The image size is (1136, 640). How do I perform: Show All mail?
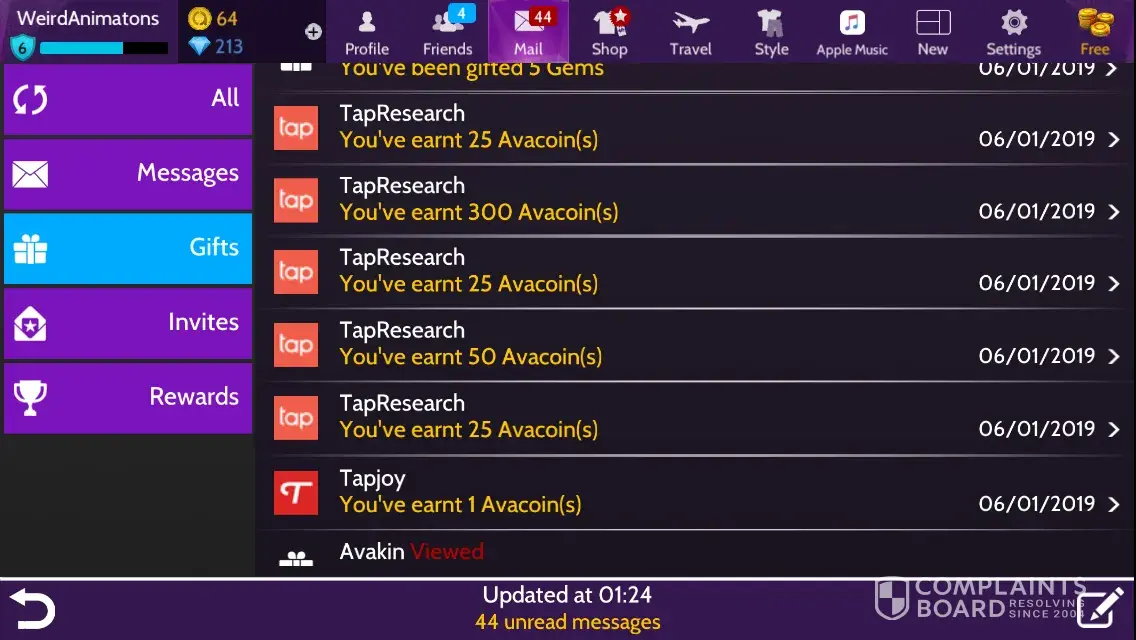(x=128, y=98)
